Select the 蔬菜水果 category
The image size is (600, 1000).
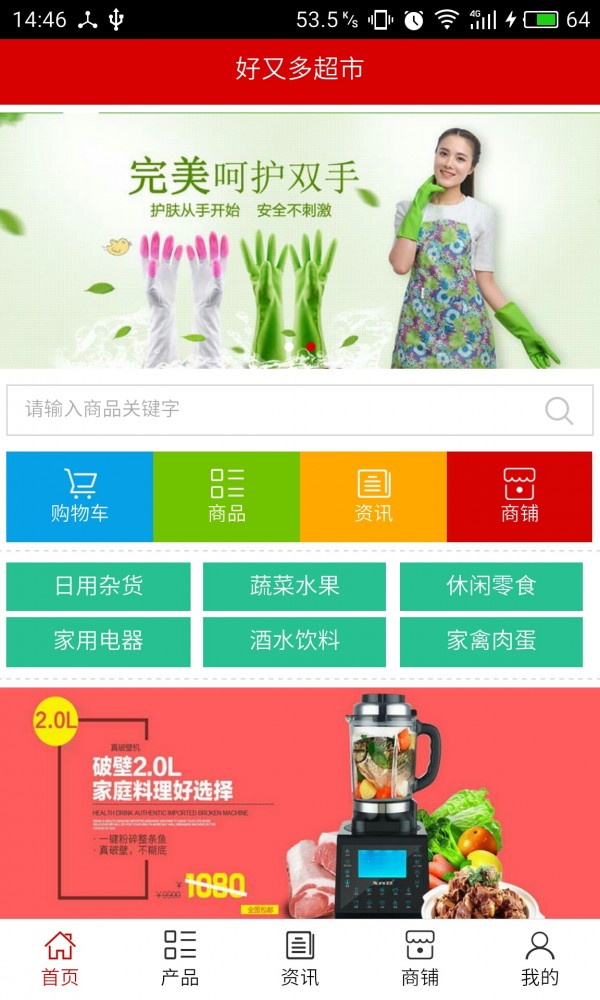click(x=295, y=586)
